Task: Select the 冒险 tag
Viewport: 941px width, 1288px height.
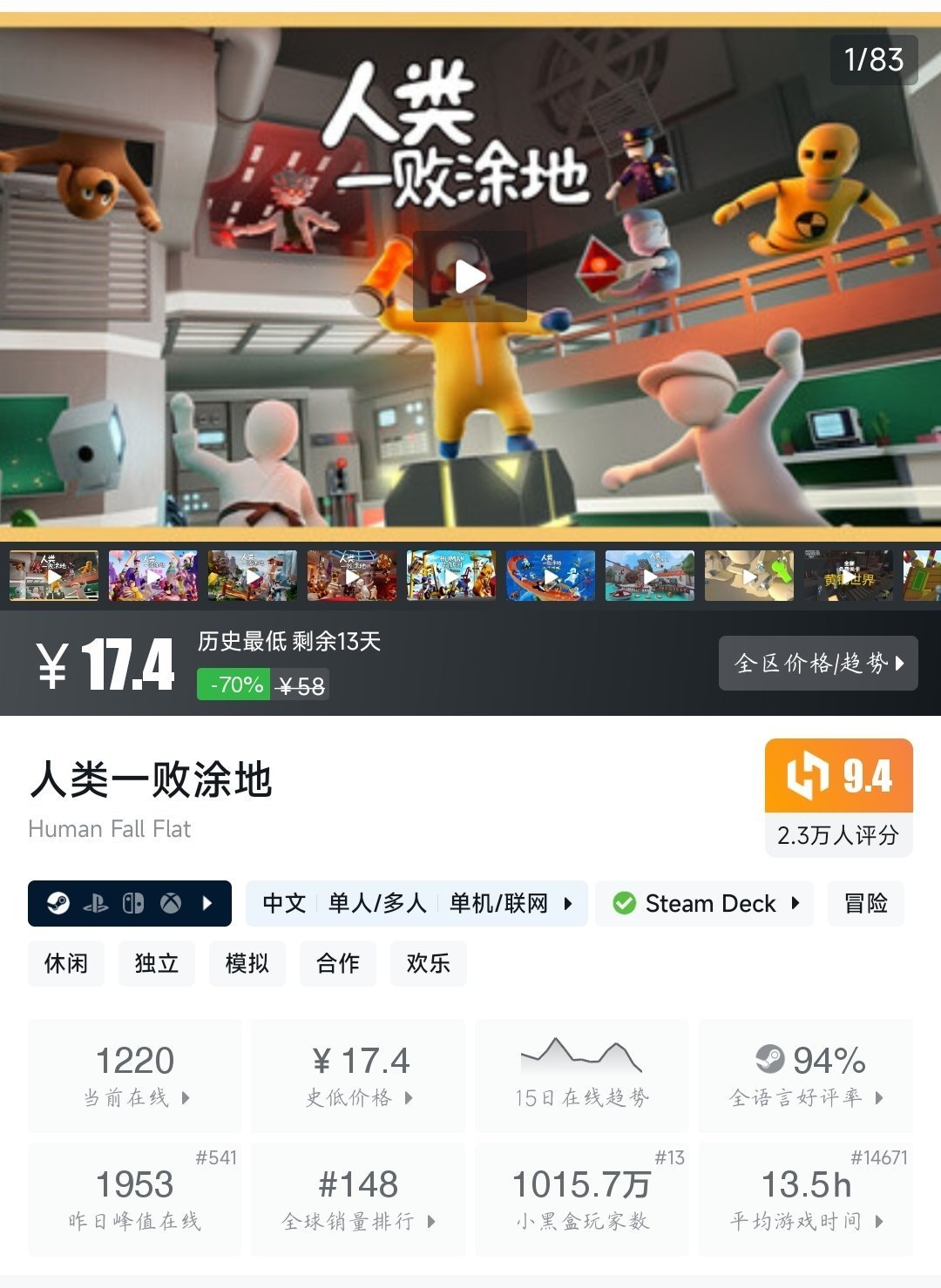Action: (865, 903)
